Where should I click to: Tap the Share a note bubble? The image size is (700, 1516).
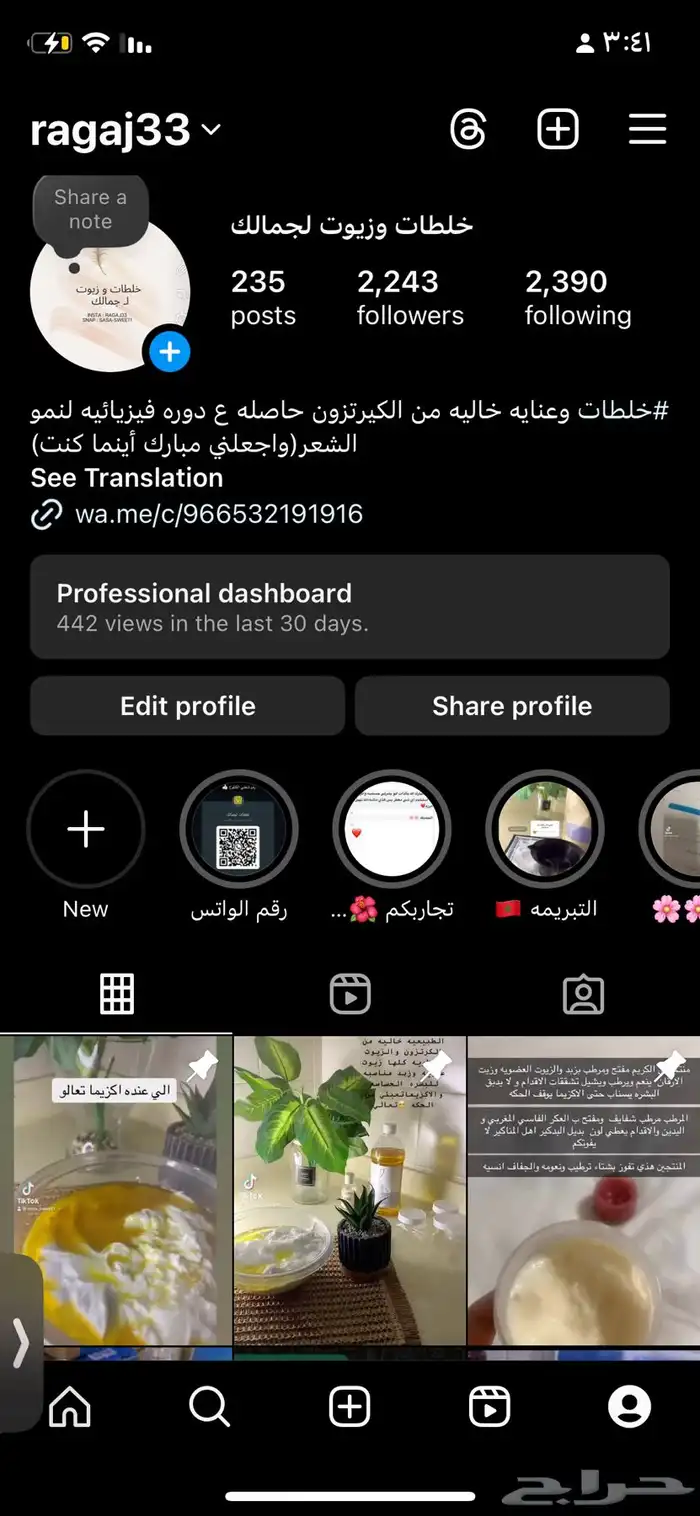click(90, 209)
